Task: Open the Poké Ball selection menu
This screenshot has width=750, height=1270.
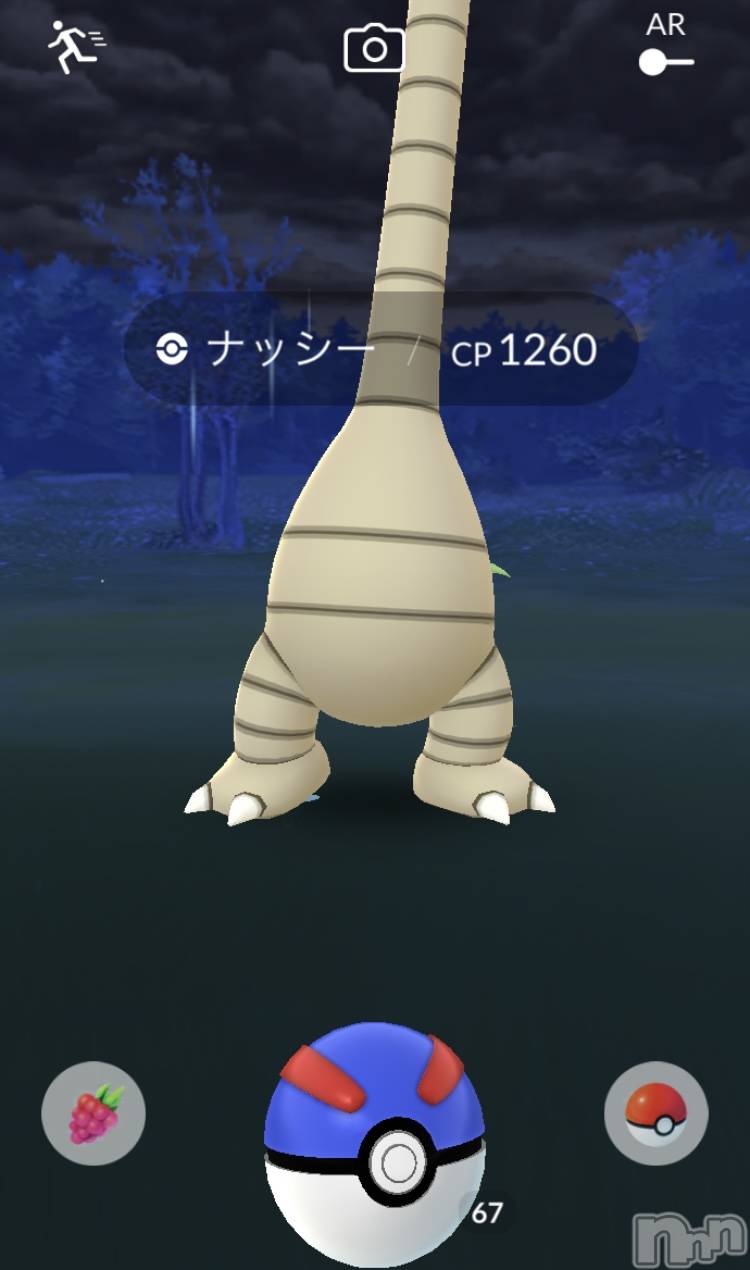Action: coord(656,1113)
